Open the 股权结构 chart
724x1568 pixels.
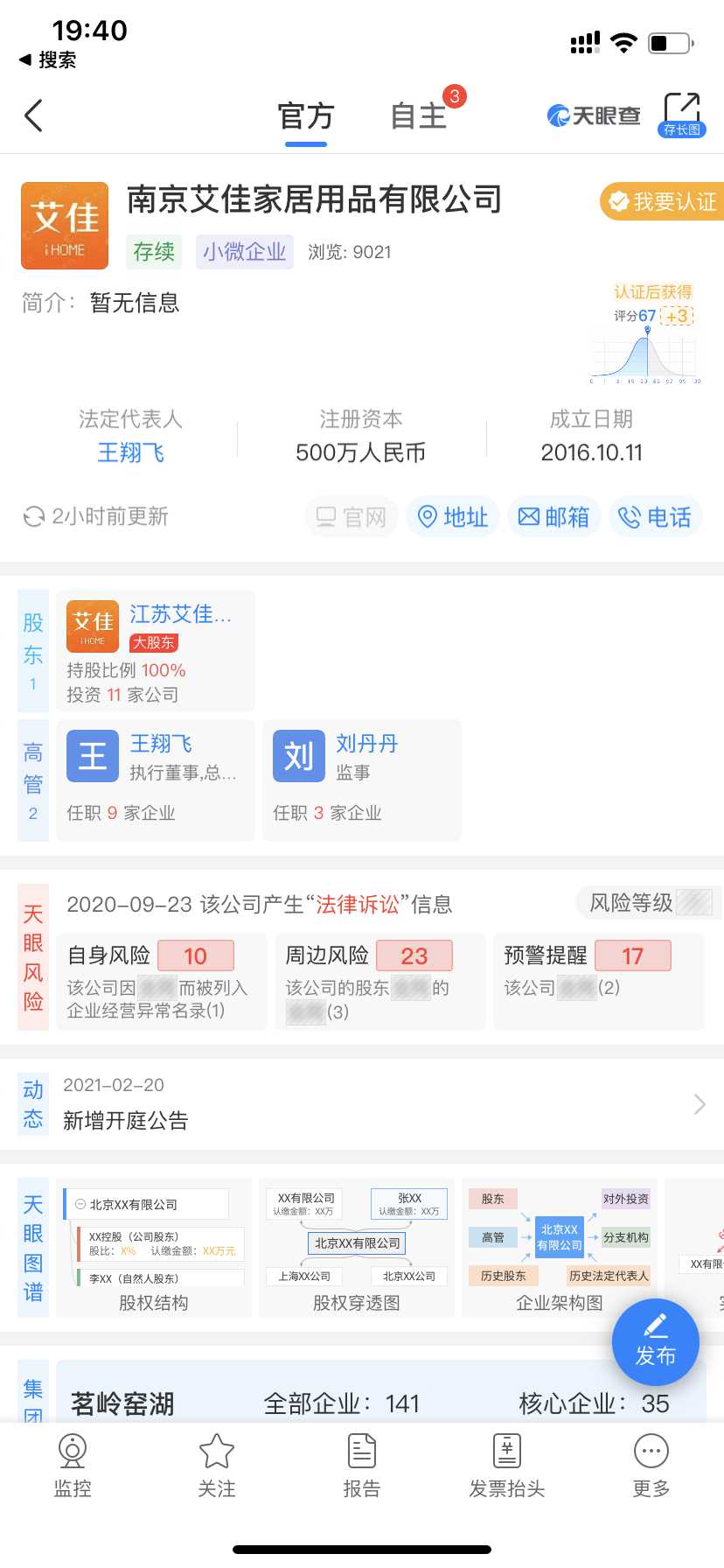click(154, 1248)
